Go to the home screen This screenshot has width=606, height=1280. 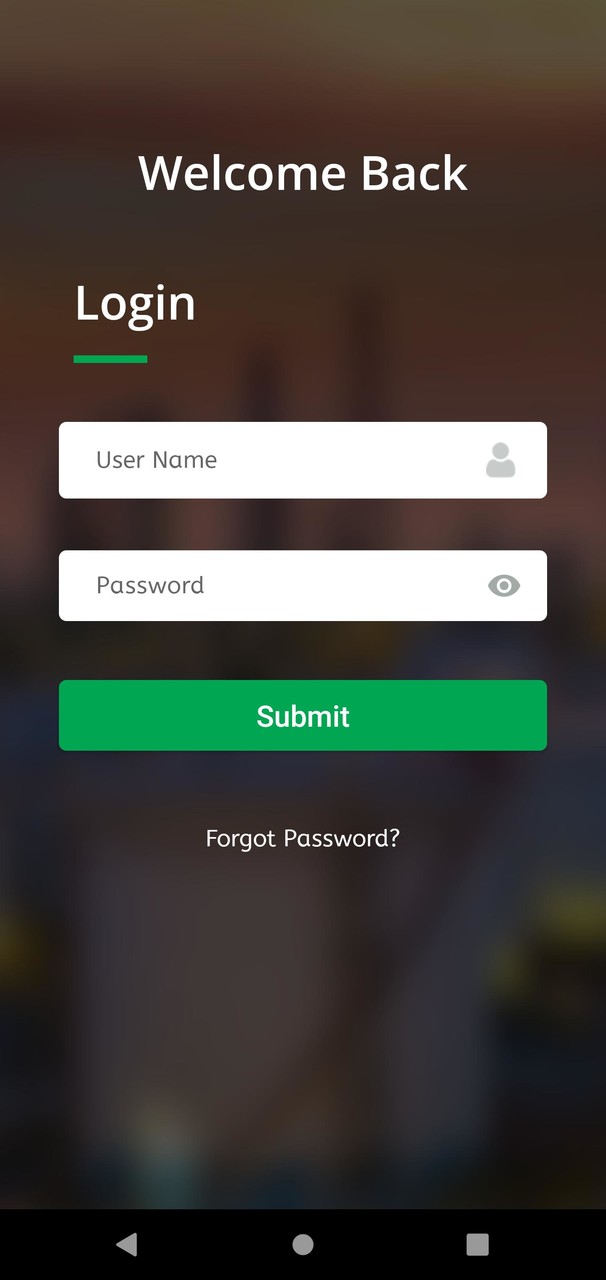(x=303, y=1244)
